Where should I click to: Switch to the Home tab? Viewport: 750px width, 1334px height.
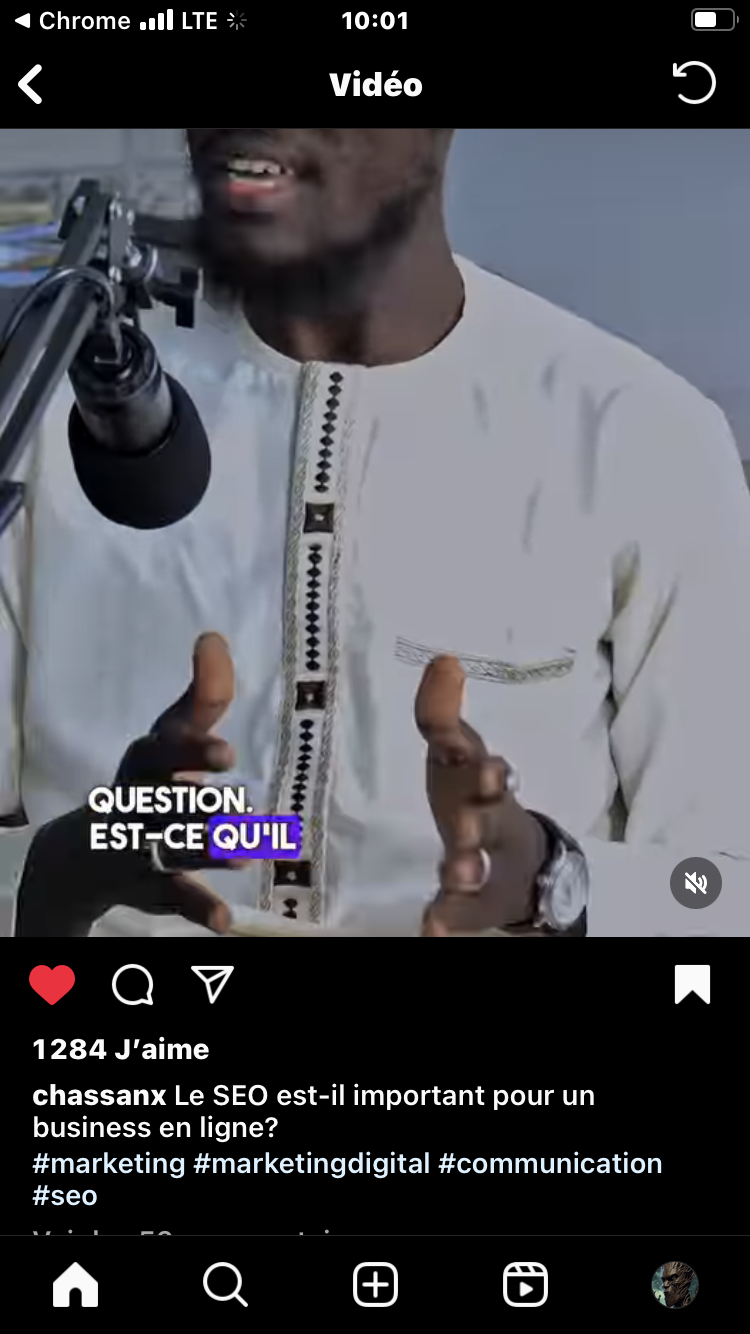[76, 1284]
